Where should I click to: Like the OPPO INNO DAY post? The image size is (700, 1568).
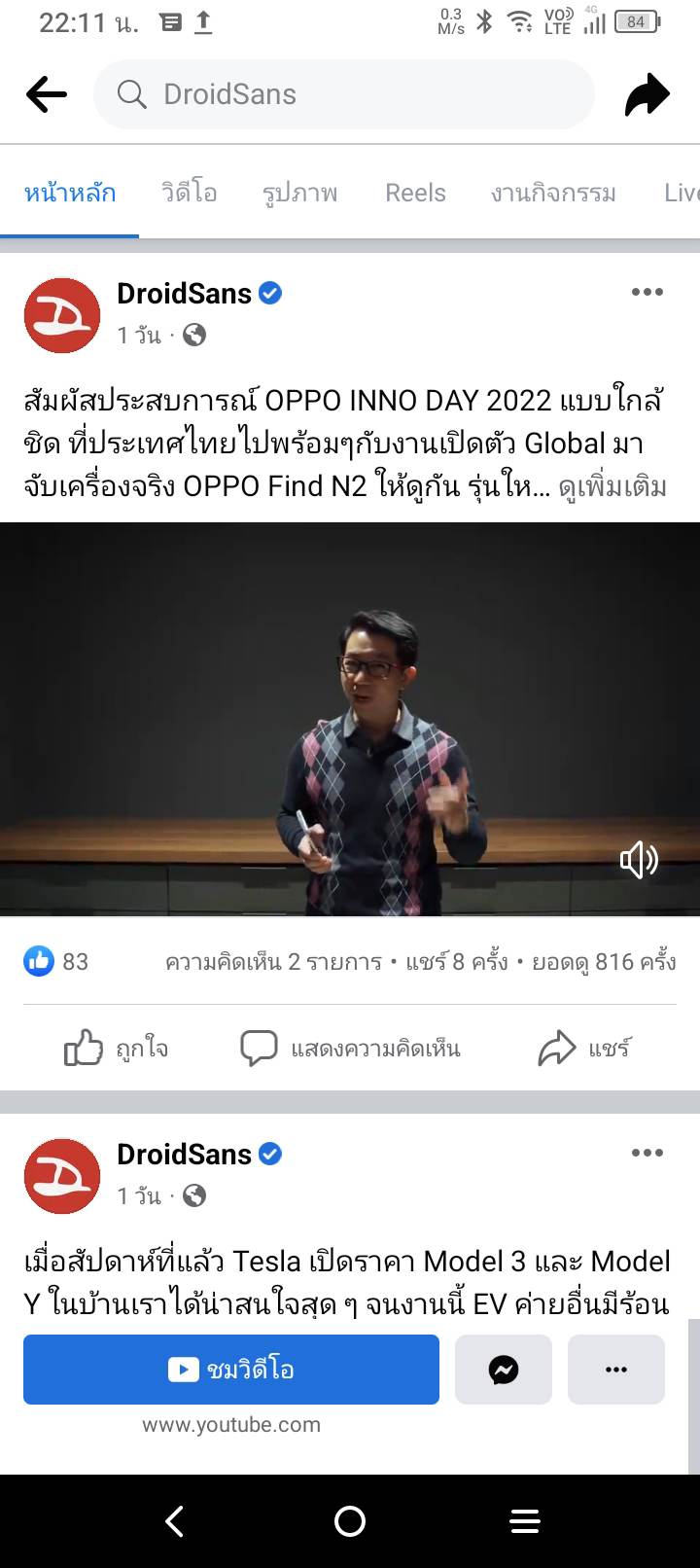pos(116,1049)
